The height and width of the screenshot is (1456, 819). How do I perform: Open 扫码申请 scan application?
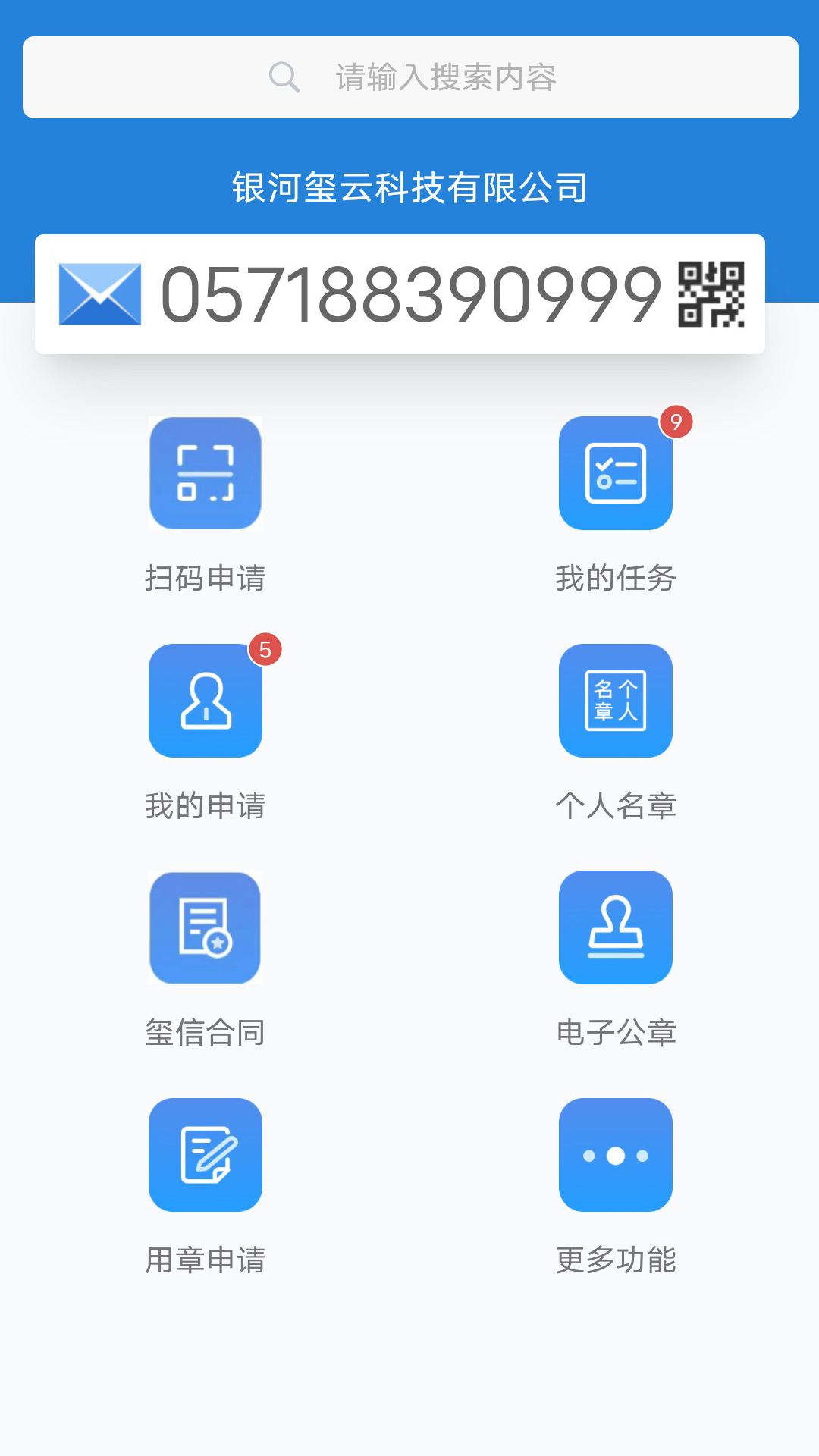(206, 474)
